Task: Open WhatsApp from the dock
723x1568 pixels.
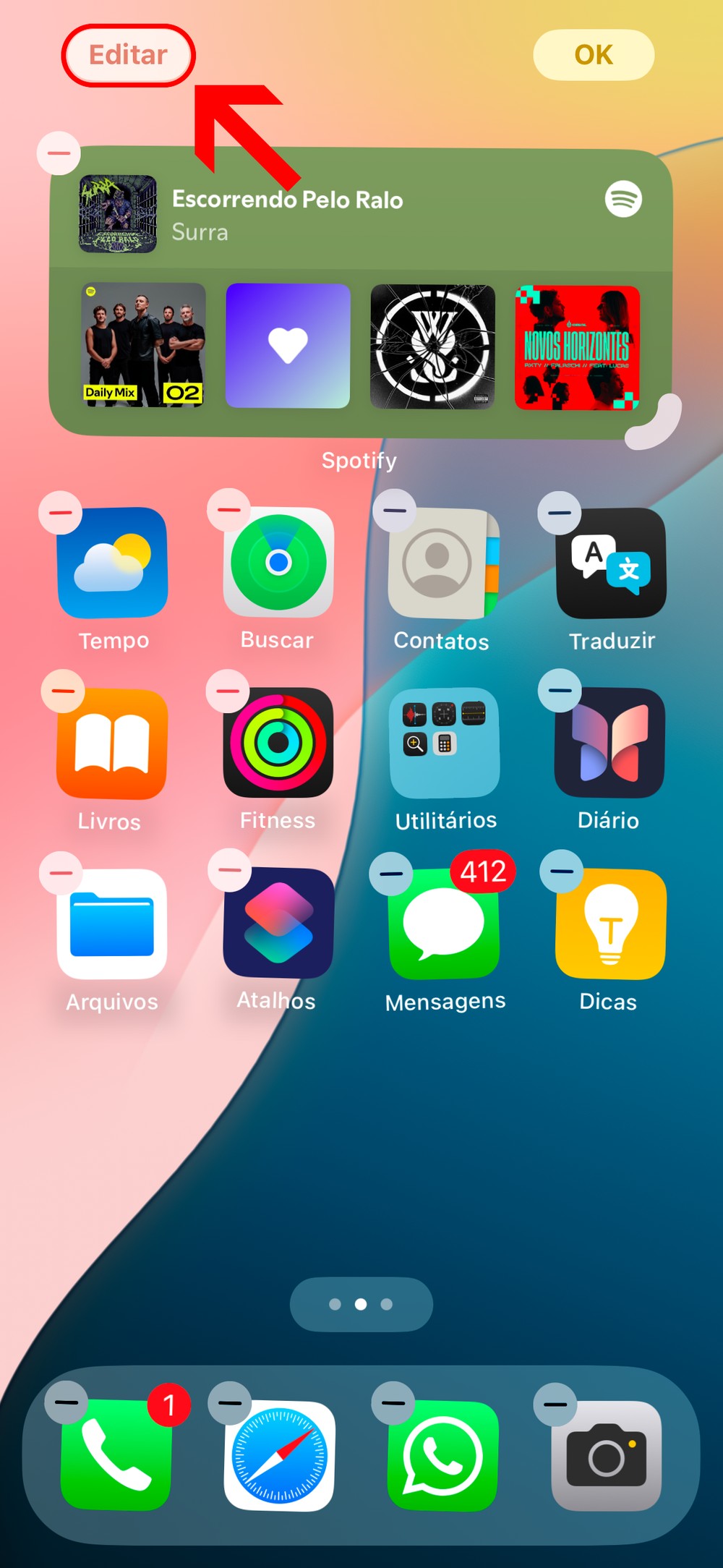Action: pos(442,1455)
